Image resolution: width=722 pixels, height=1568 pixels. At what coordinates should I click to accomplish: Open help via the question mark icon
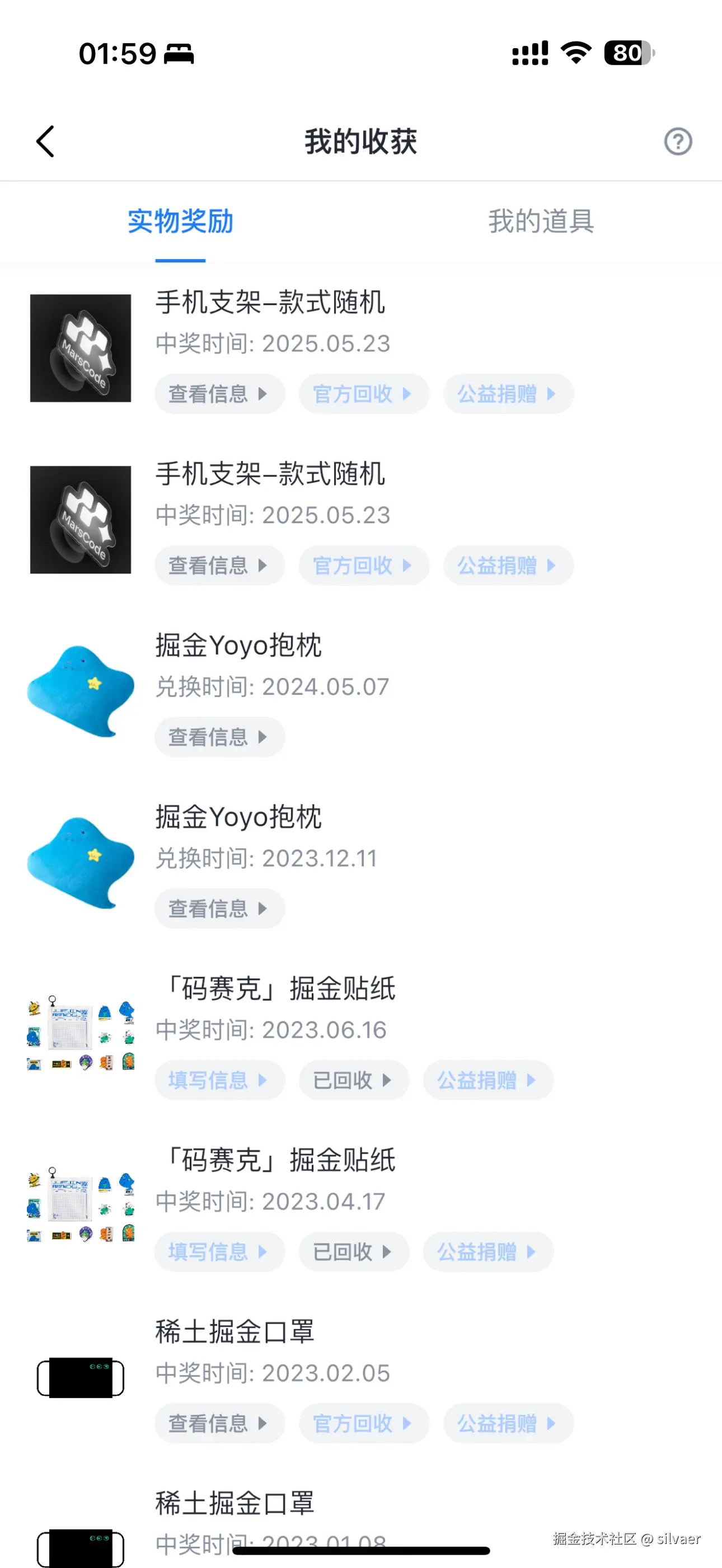(678, 141)
